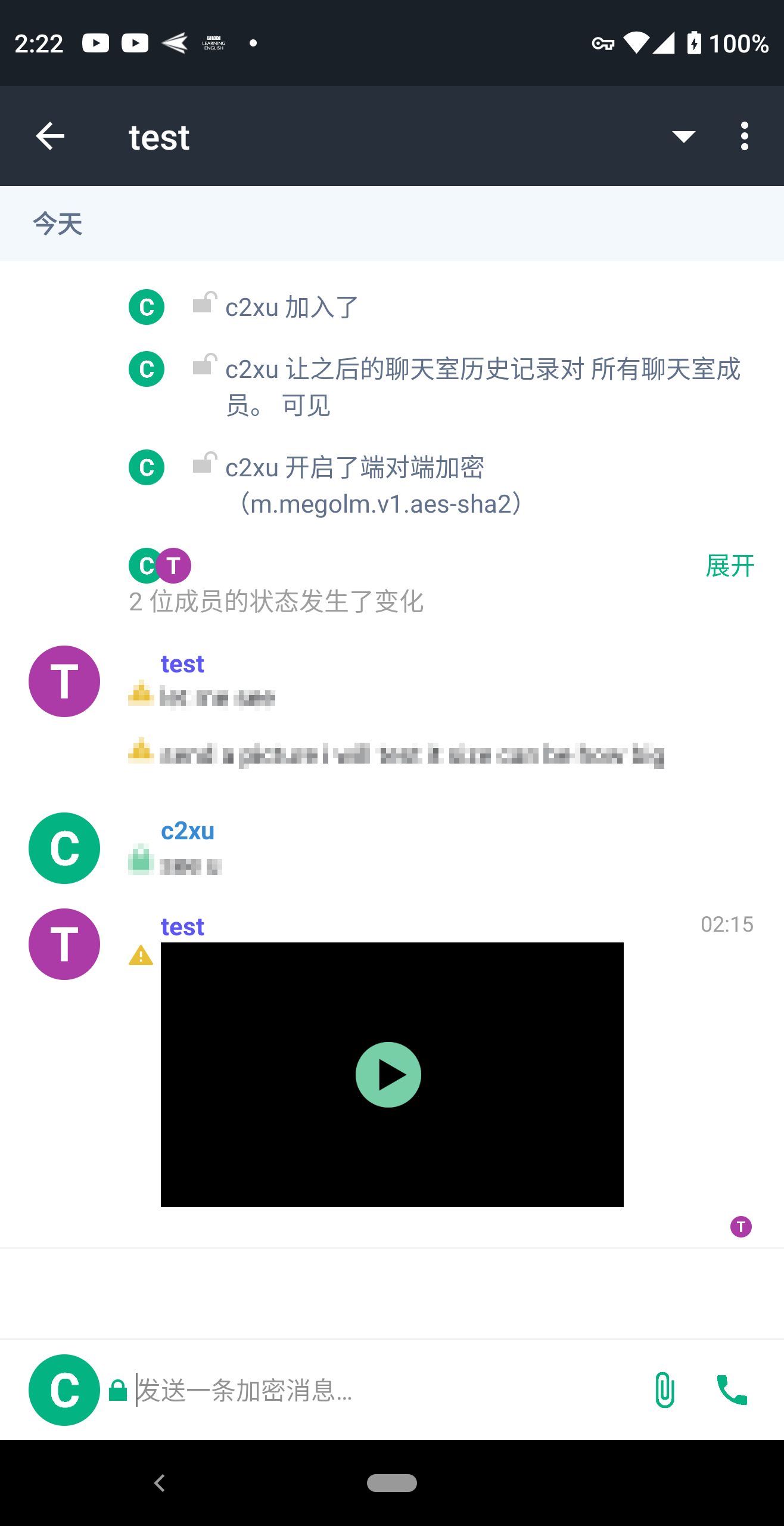Screen dimensions: 784x1526
Task: Tap the warning icon beside the video
Action: click(x=141, y=956)
